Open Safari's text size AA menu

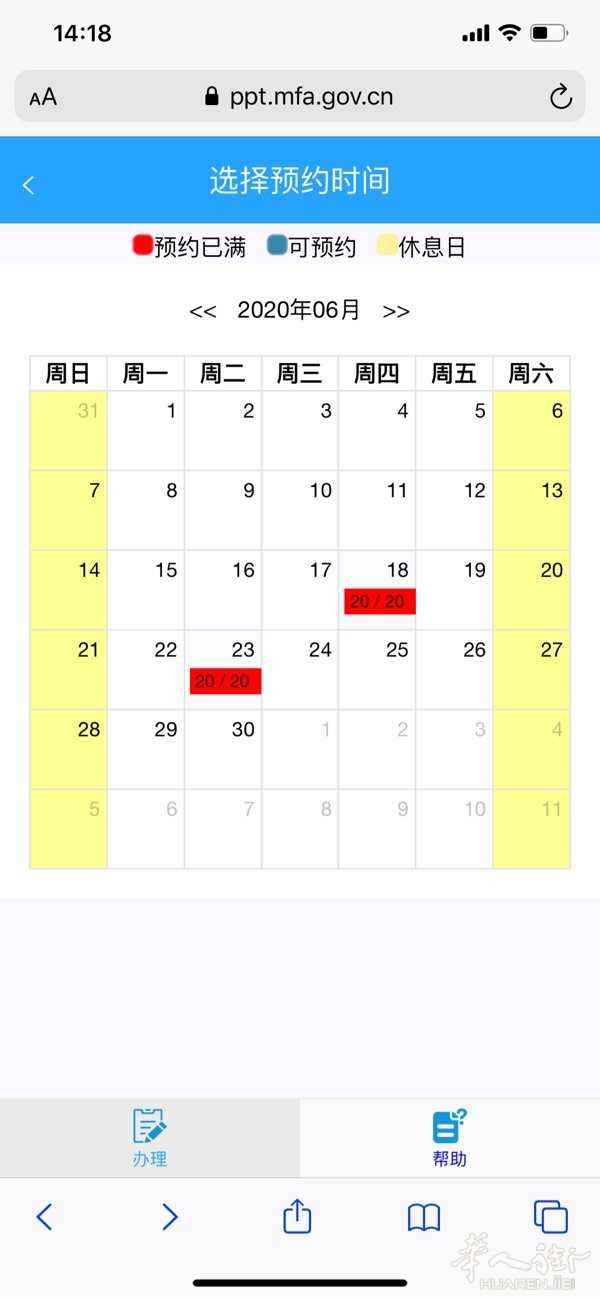point(43,97)
